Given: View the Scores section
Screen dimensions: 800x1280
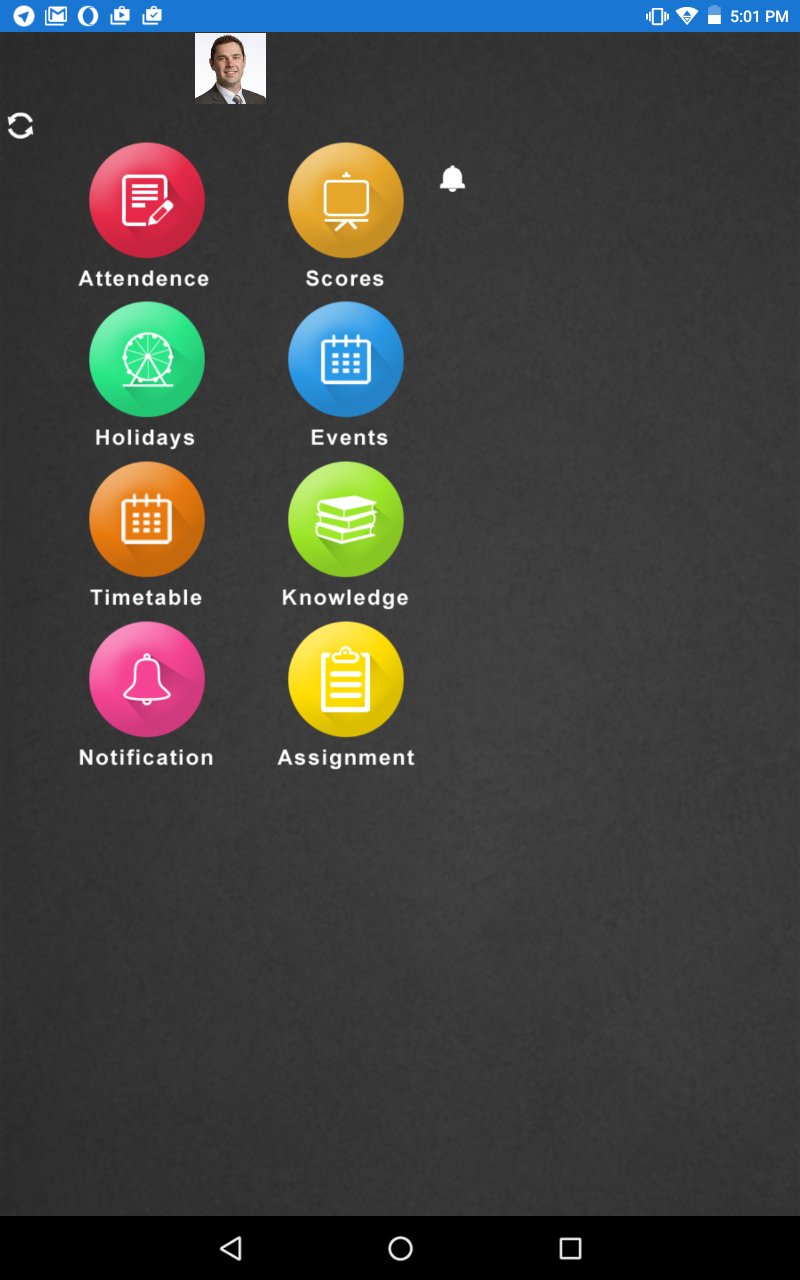Looking at the screenshot, I should tap(346, 201).
